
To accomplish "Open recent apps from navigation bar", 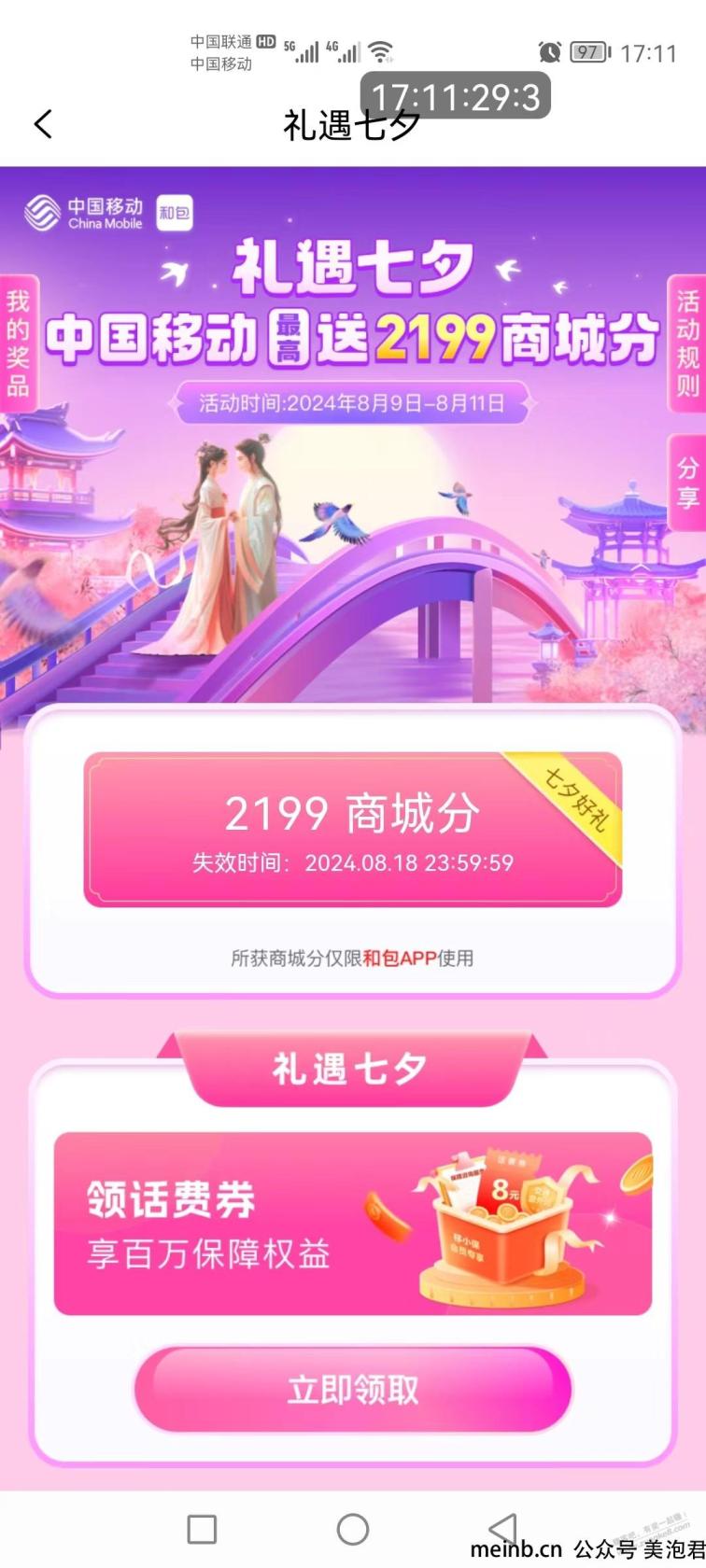I will tap(202, 1529).
